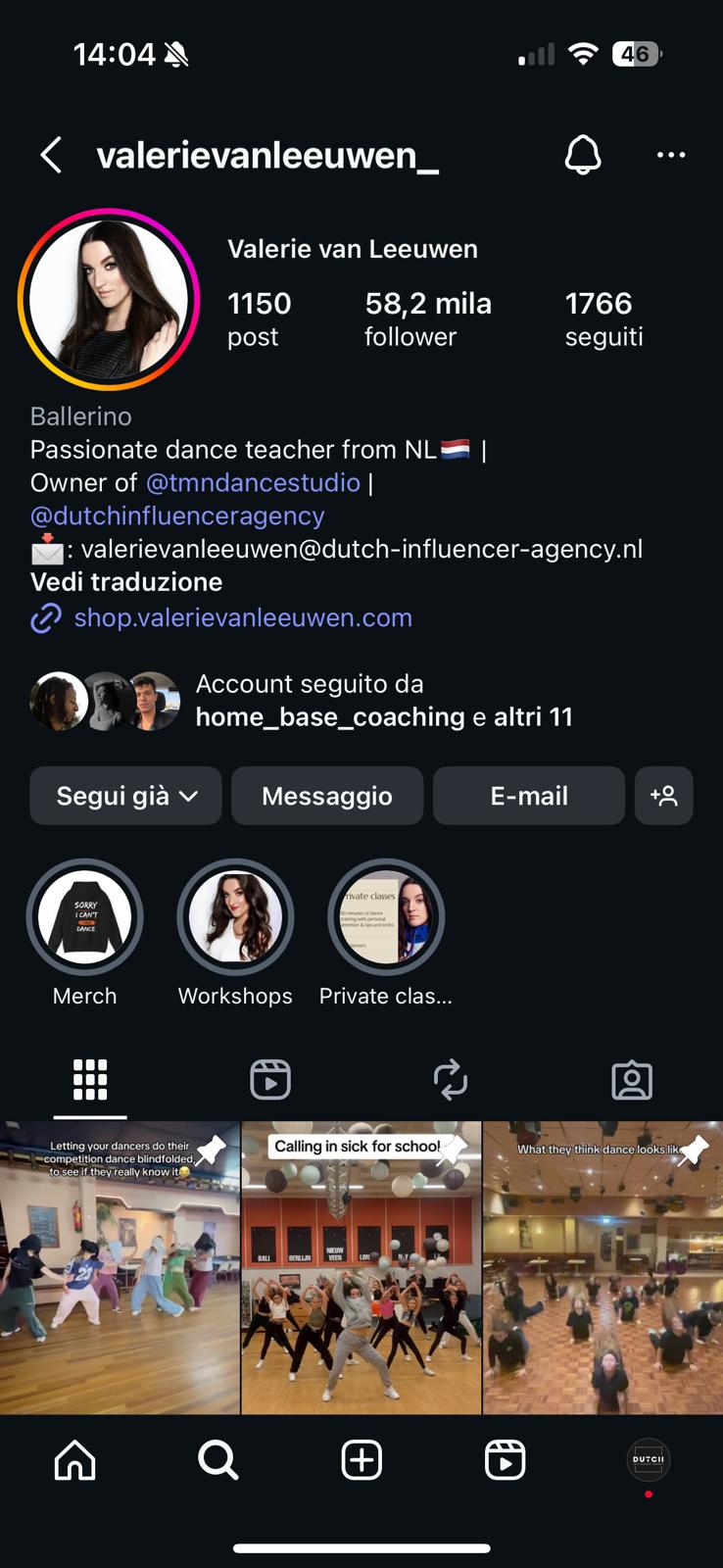This screenshot has height=1568, width=723.
Task: Open the three-dot overflow menu
Action: tap(671, 155)
